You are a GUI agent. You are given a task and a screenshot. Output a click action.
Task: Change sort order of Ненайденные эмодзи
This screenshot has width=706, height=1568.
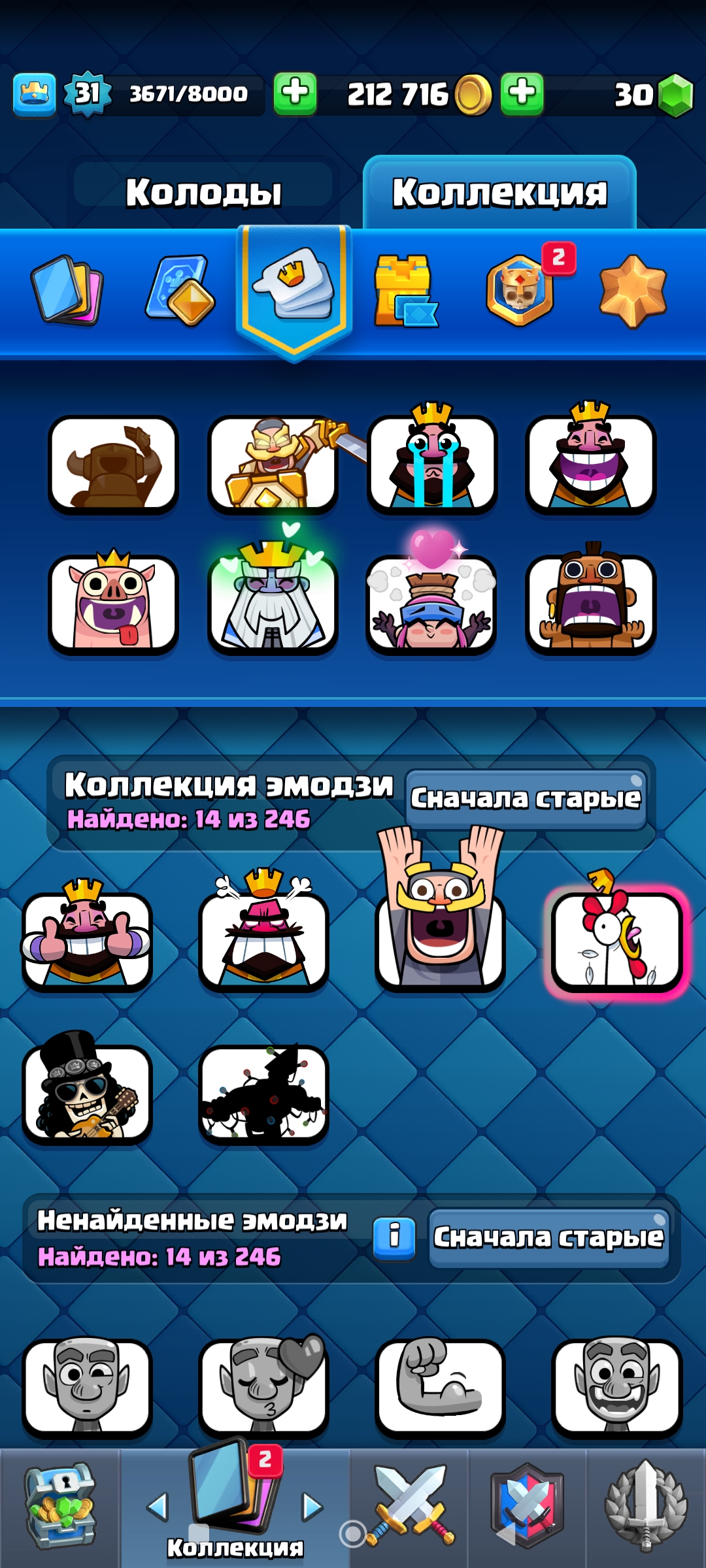[548, 1237]
